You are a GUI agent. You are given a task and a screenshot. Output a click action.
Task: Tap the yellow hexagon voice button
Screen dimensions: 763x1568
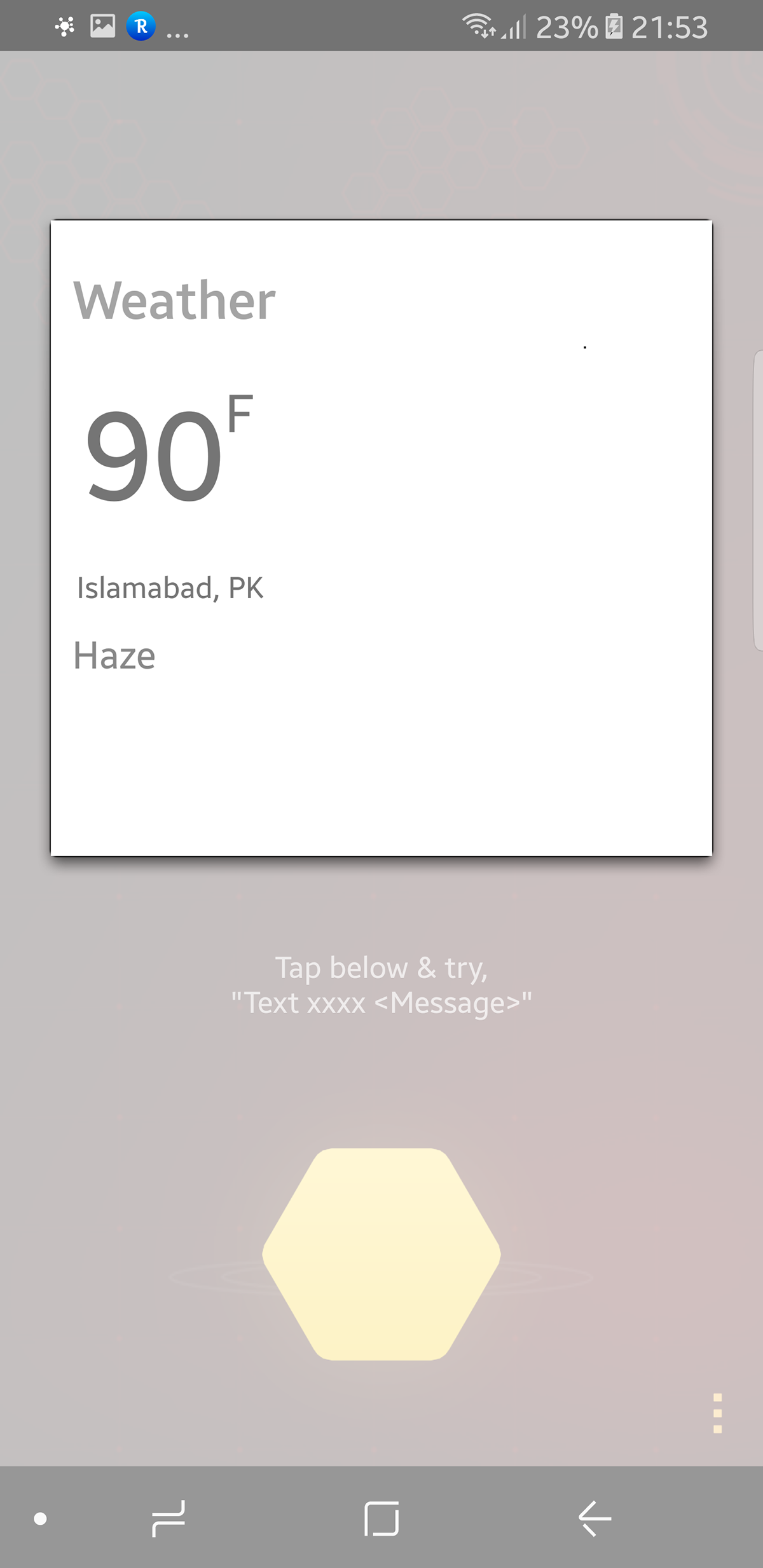(381, 1253)
